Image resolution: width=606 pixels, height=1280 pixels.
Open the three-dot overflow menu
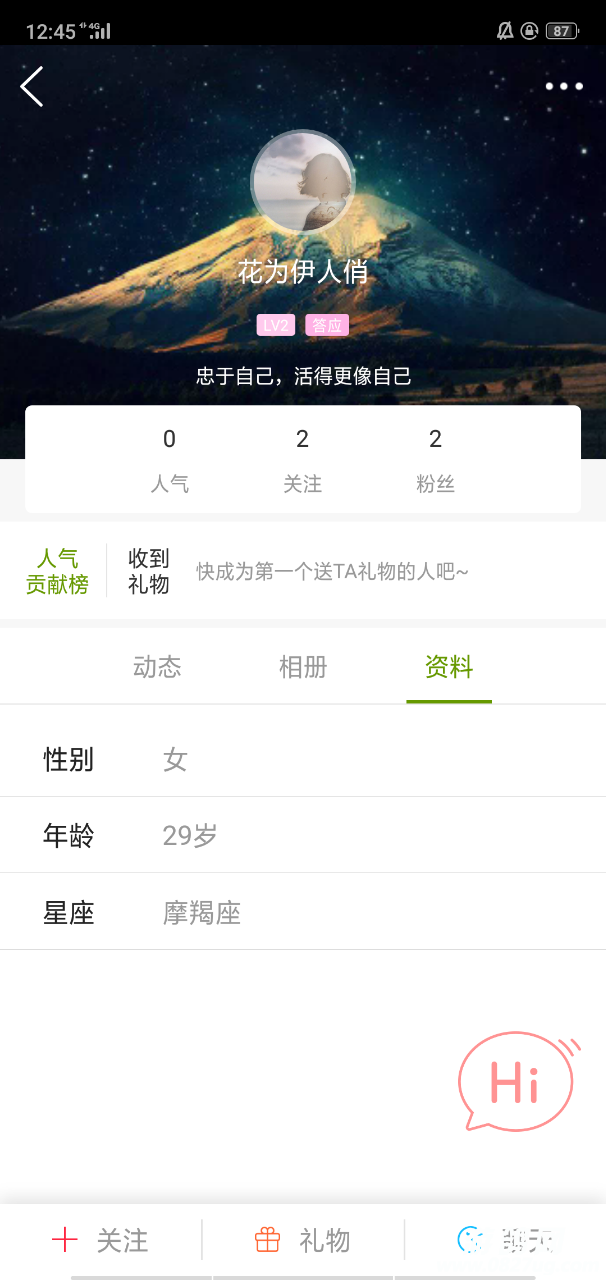point(564,87)
